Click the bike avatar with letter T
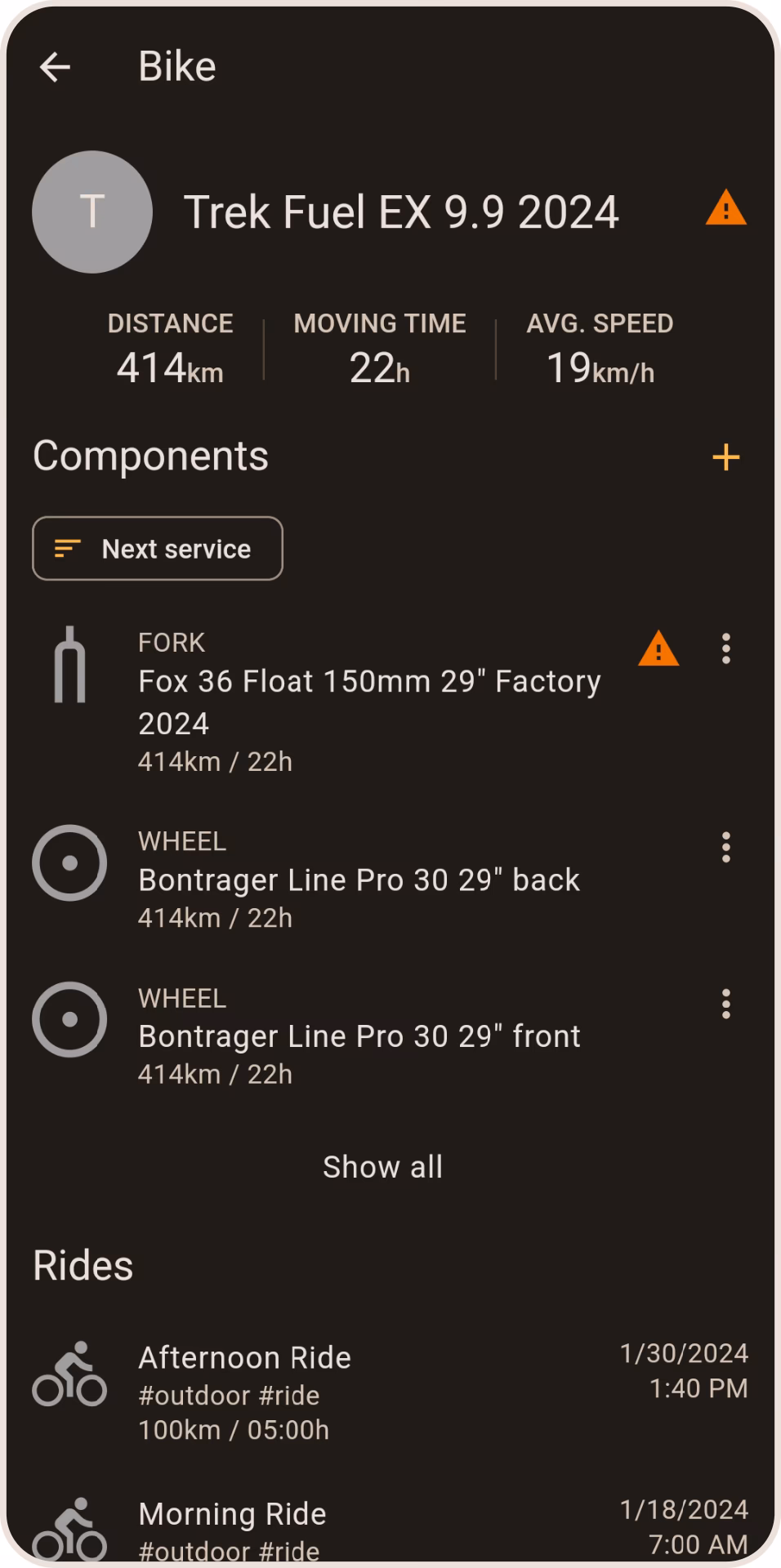 tap(91, 212)
